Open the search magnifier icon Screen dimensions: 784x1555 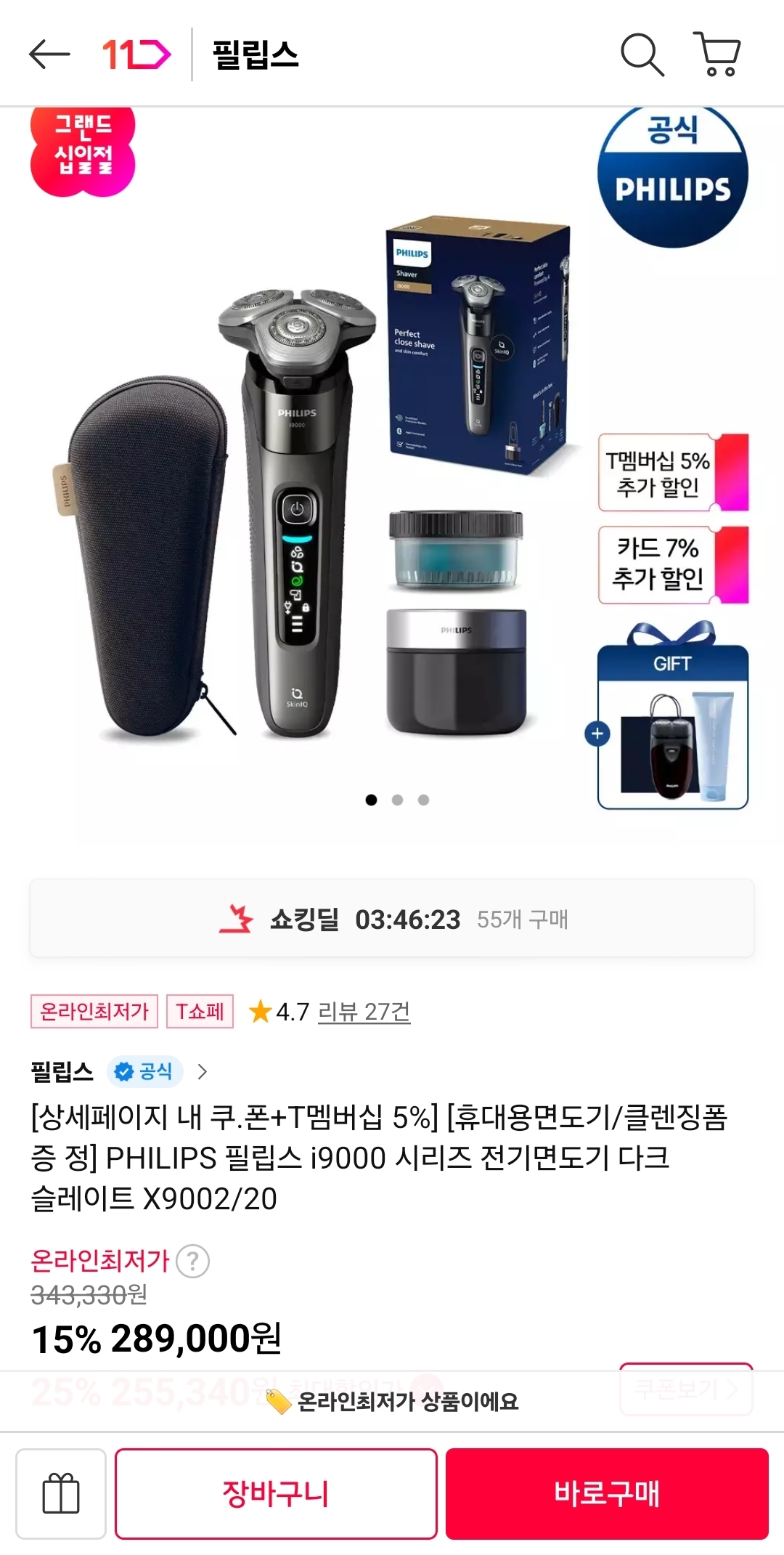(642, 54)
